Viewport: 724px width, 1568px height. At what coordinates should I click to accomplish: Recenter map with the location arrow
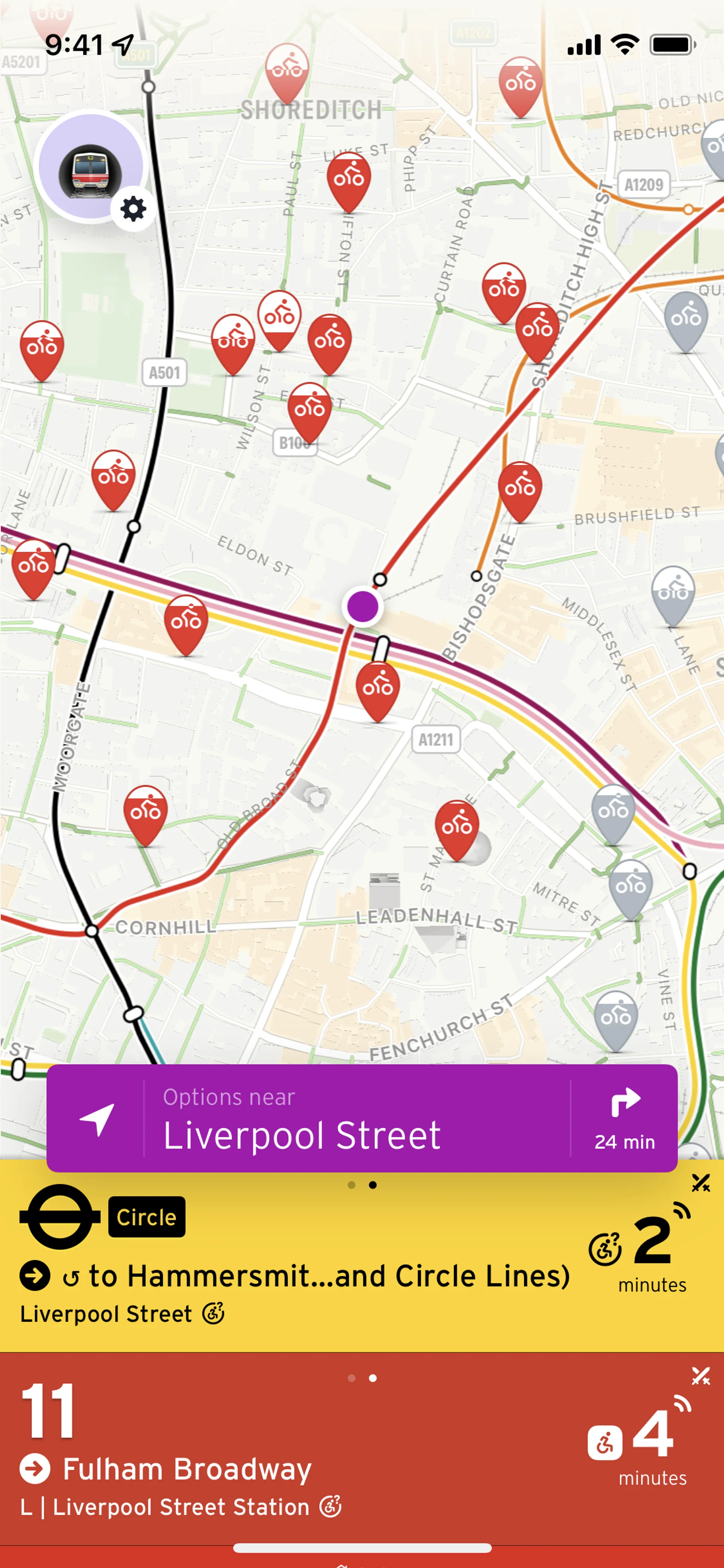pyautogui.click(x=96, y=1119)
